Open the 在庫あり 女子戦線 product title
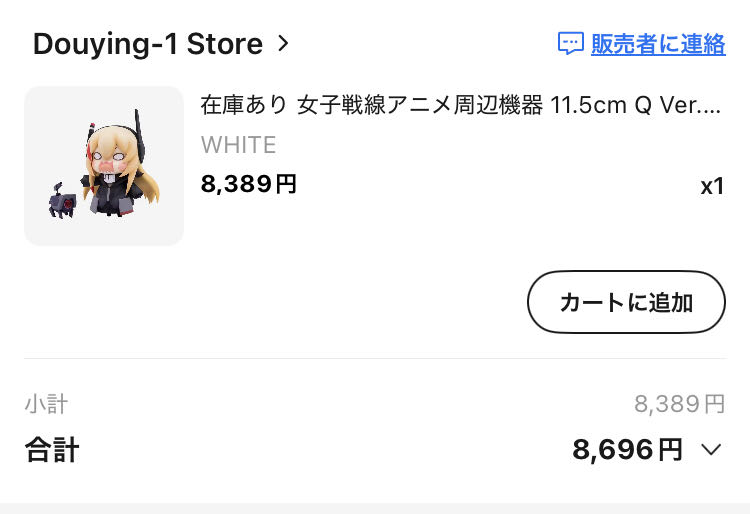The height and width of the screenshot is (514, 750). (460, 105)
